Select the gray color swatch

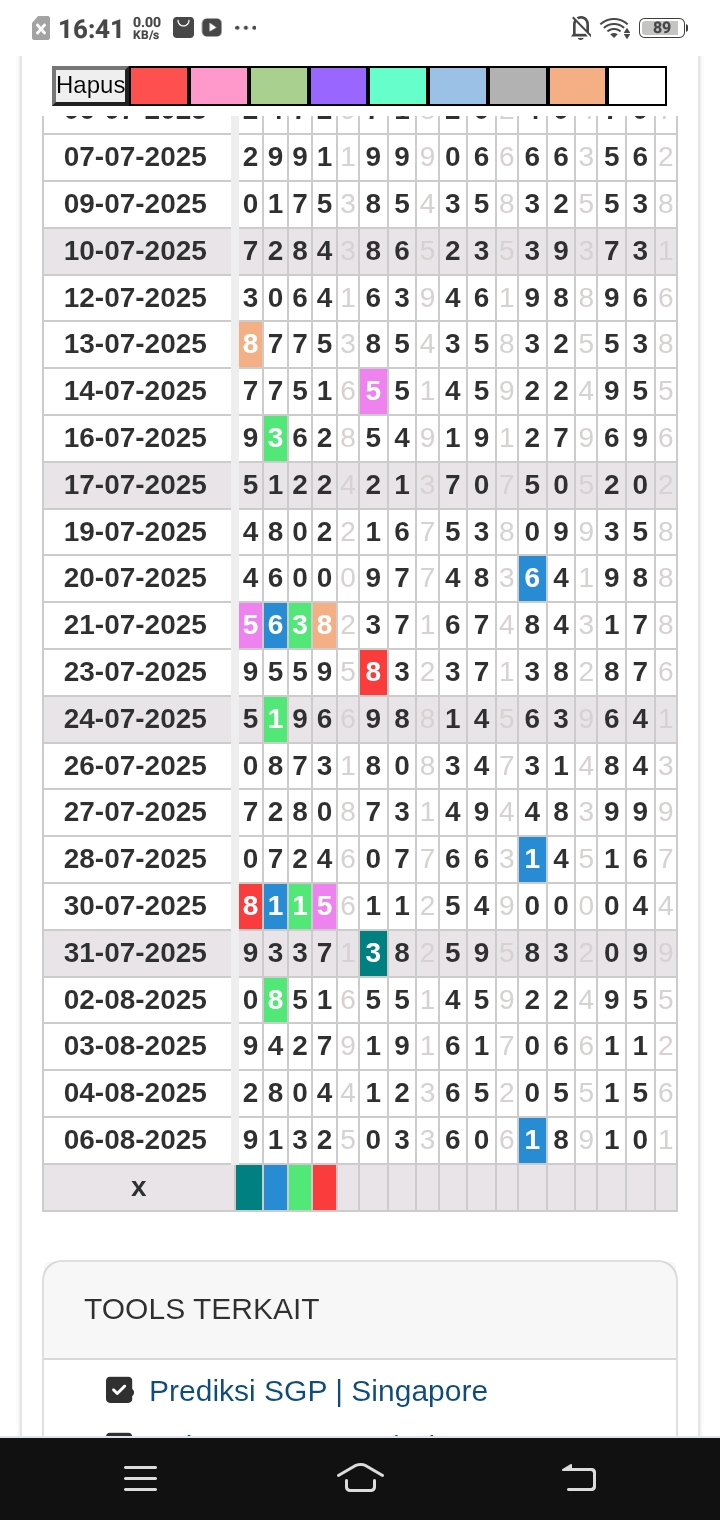[518, 86]
